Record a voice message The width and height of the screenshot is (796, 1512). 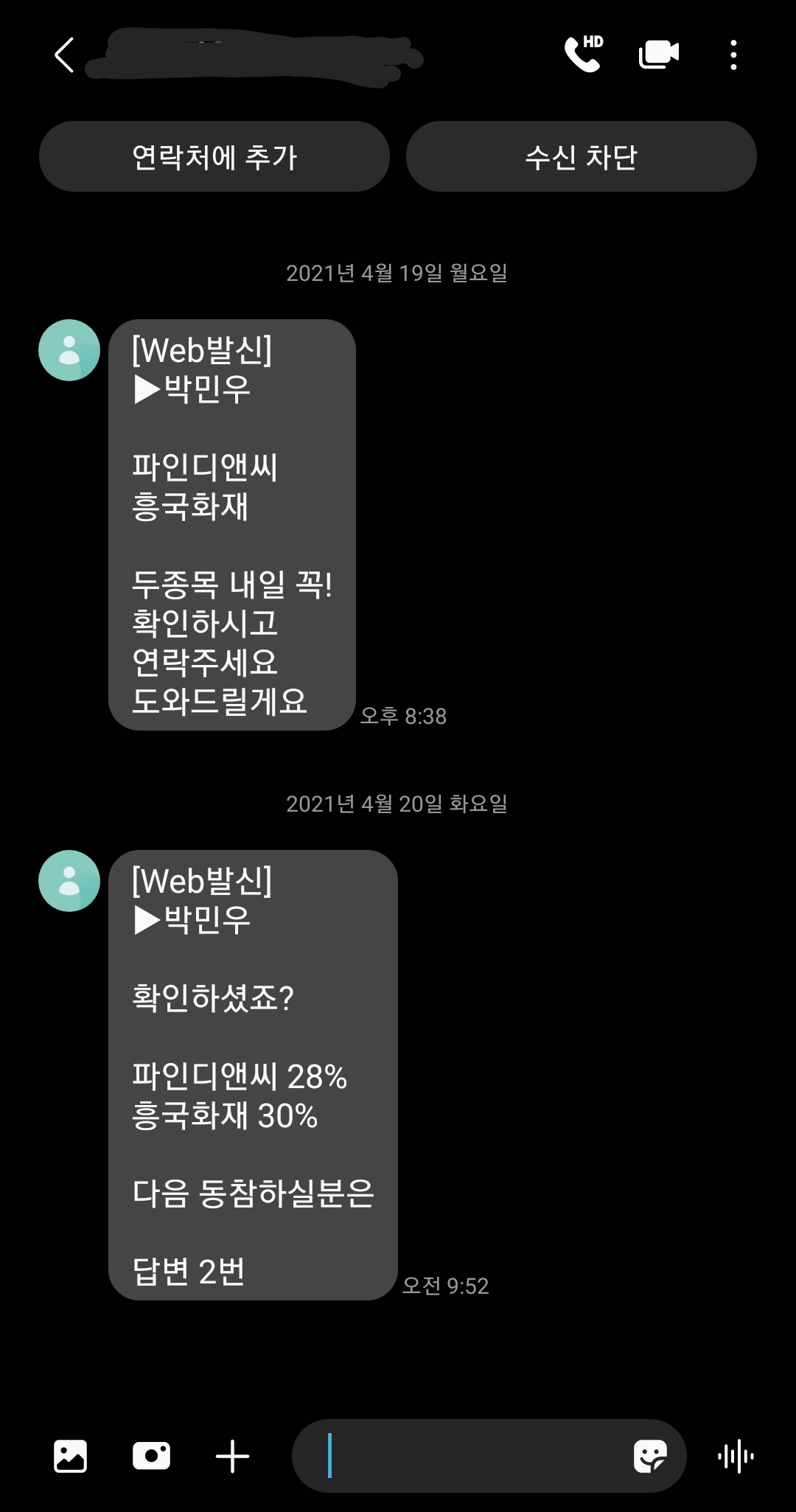point(736,1456)
